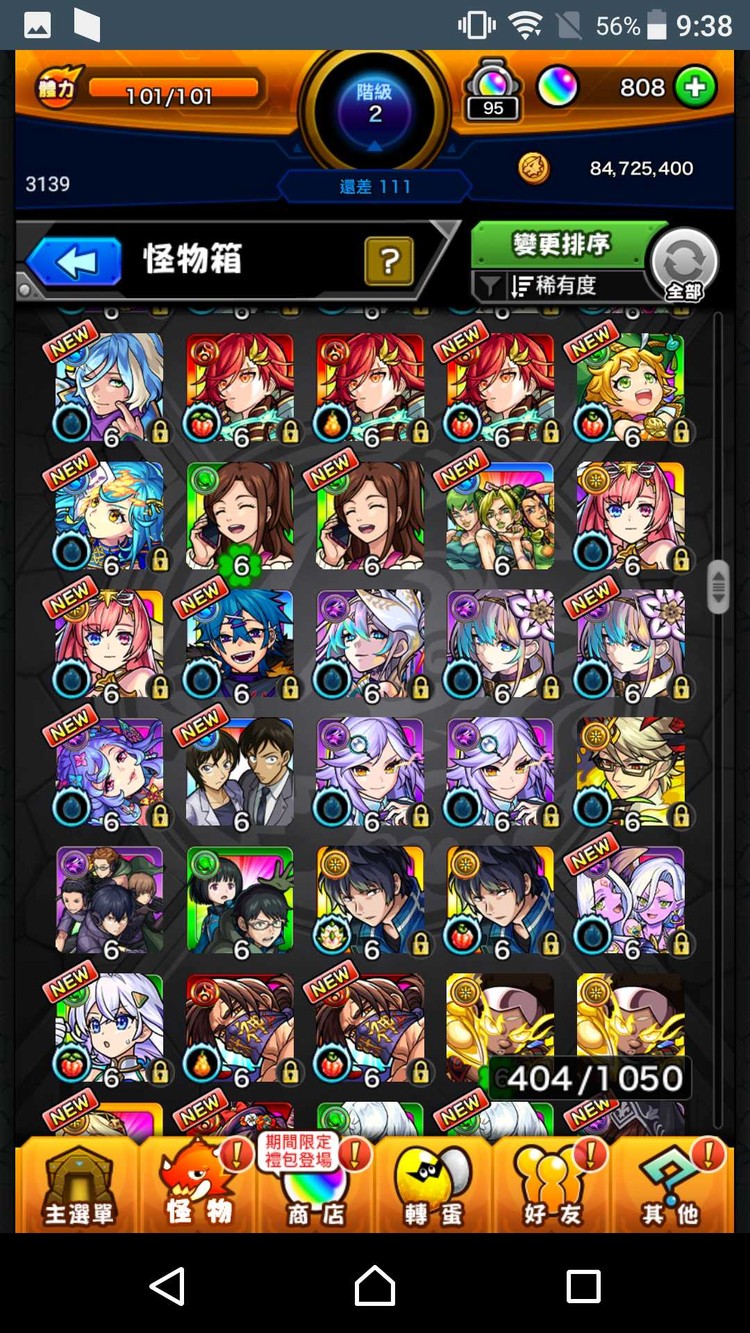This screenshot has height=1333, width=750.
Task: Select the monster with glasses and yellow background
Action: coord(631,773)
